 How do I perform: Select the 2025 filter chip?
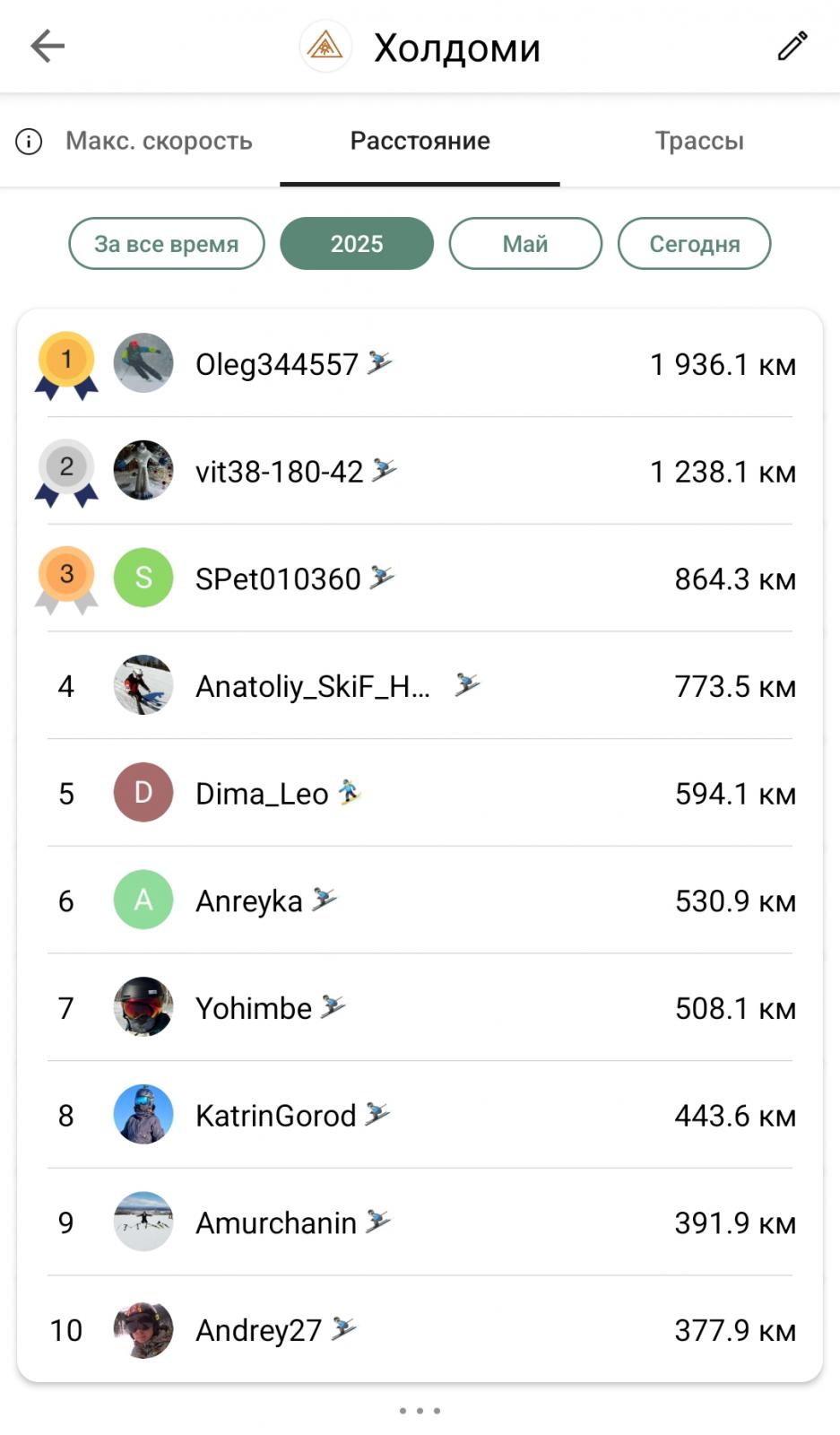coord(357,244)
